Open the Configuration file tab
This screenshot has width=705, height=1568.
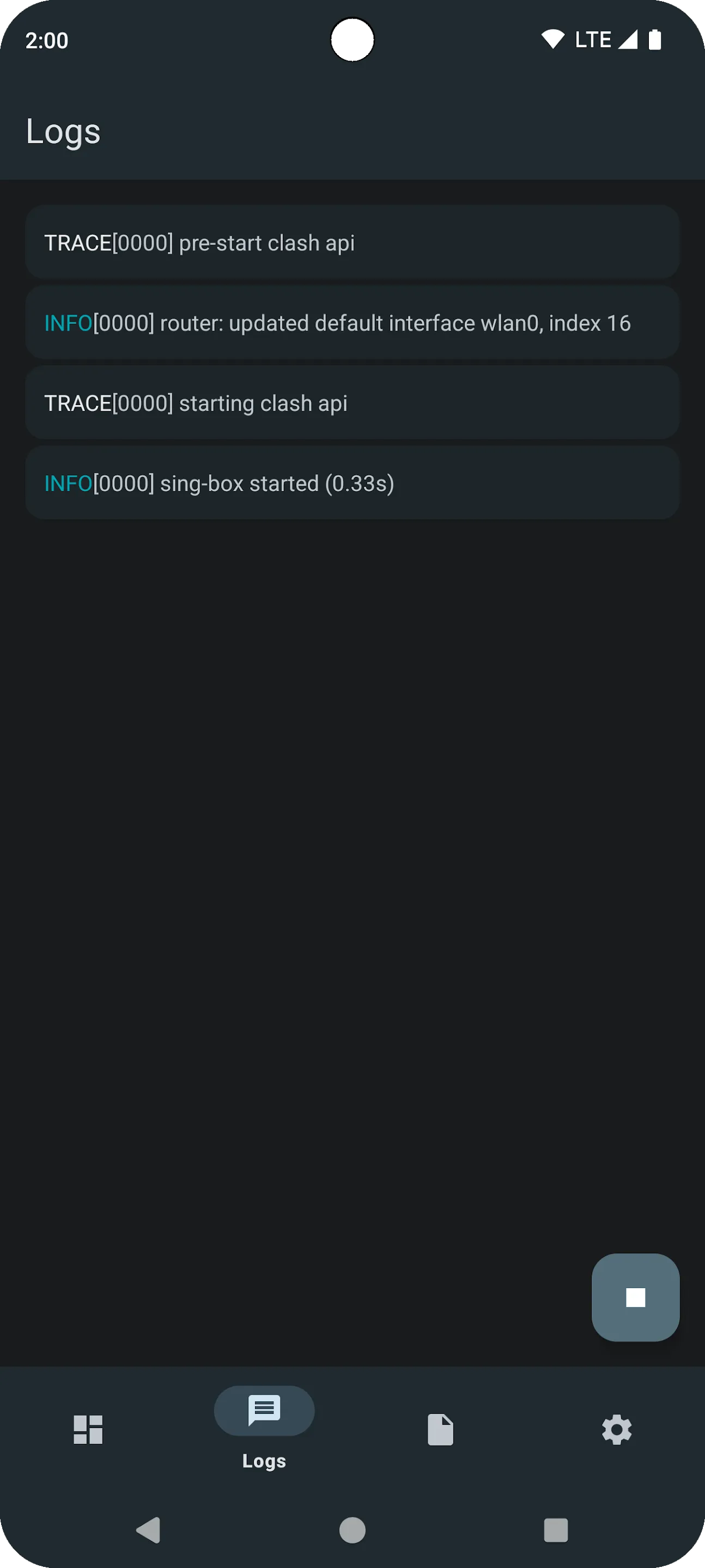point(440,1429)
